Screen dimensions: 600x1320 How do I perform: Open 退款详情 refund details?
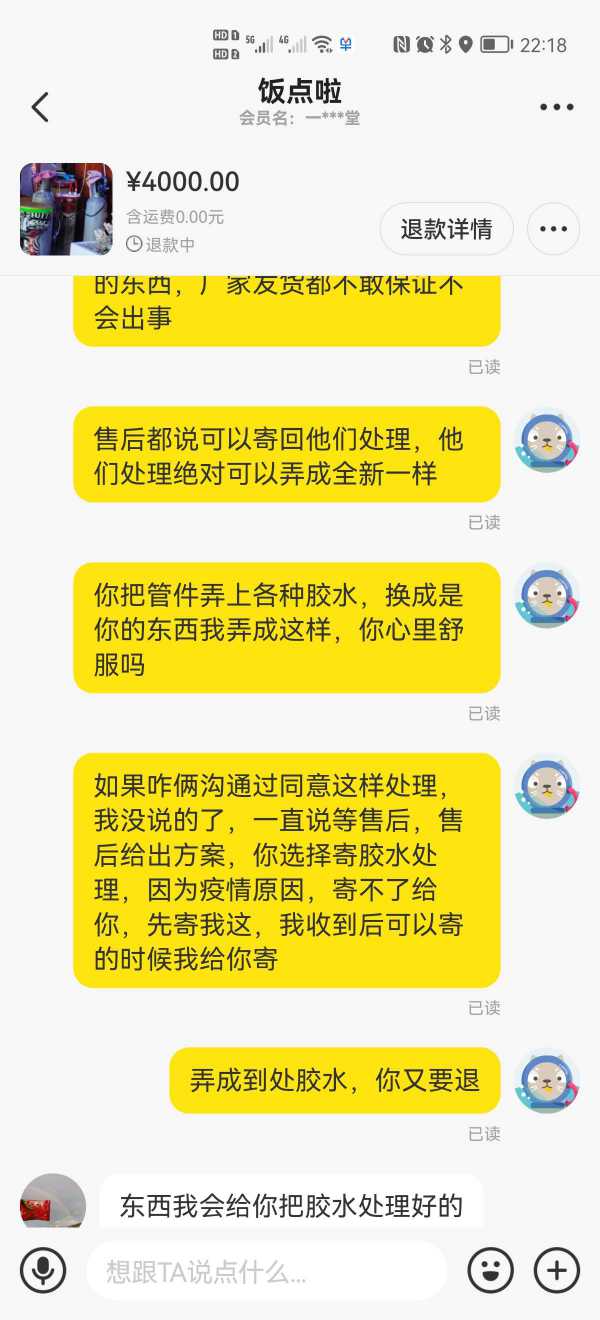[446, 229]
